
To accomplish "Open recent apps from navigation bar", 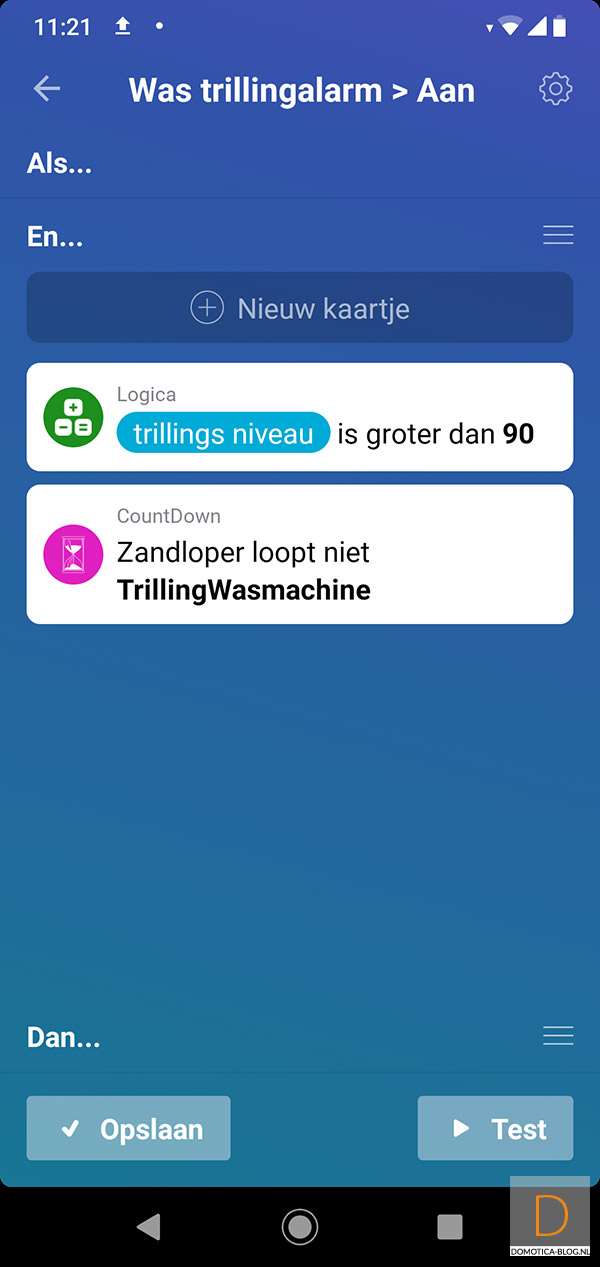I will (x=450, y=1226).
